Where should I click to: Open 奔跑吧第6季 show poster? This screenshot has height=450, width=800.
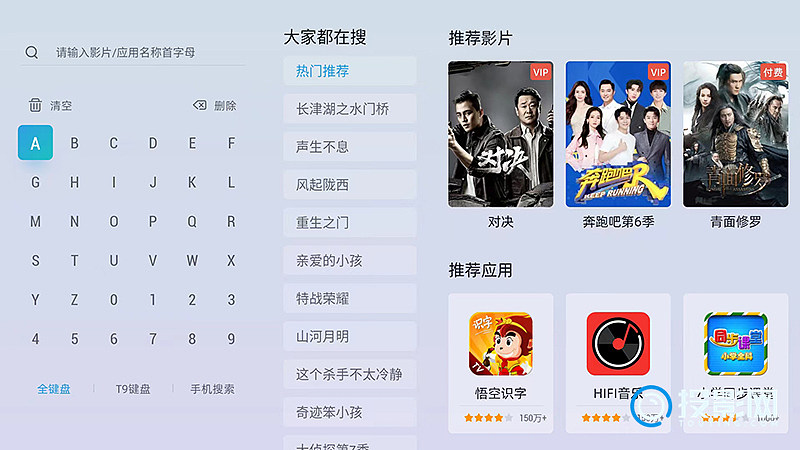point(617,145)
